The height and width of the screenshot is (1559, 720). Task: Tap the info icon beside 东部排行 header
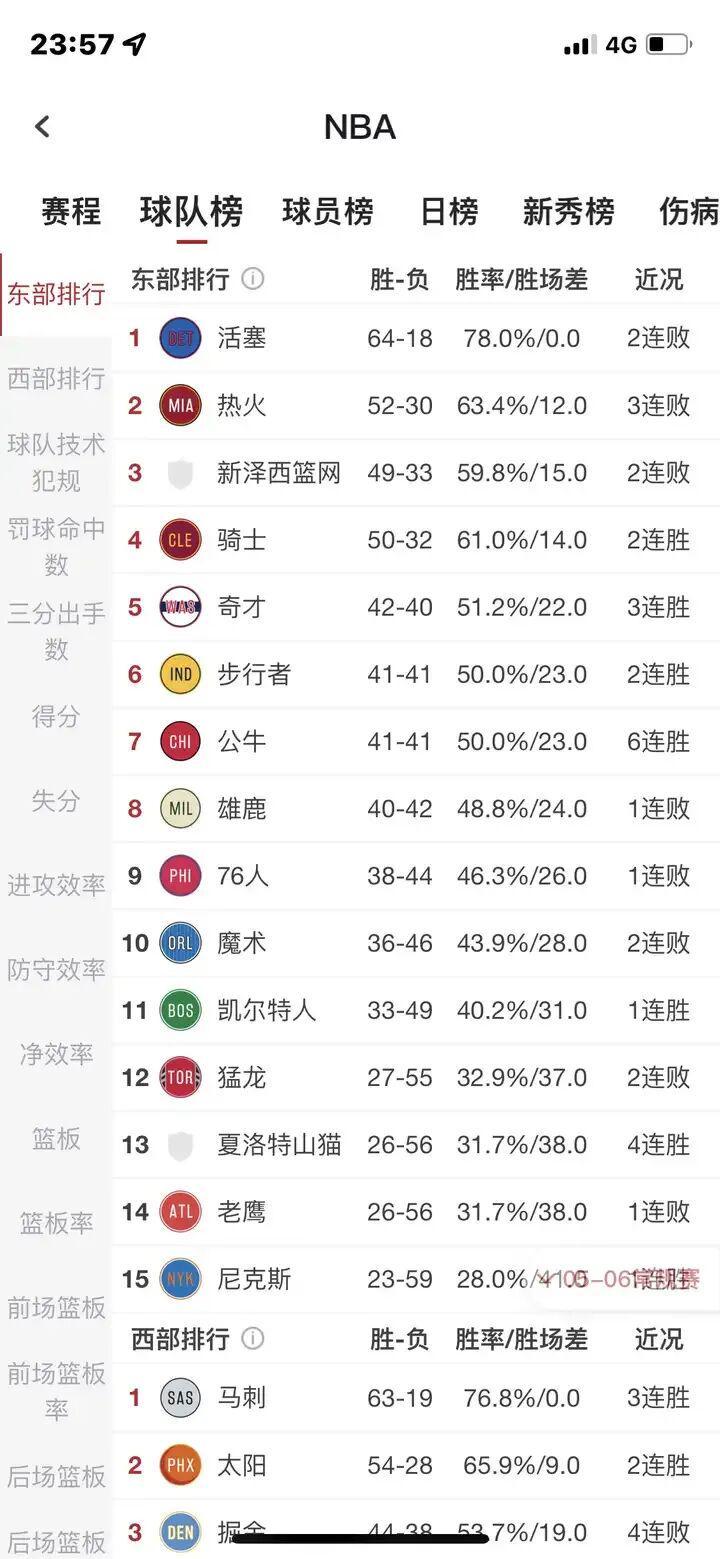(x=253, y=279)
